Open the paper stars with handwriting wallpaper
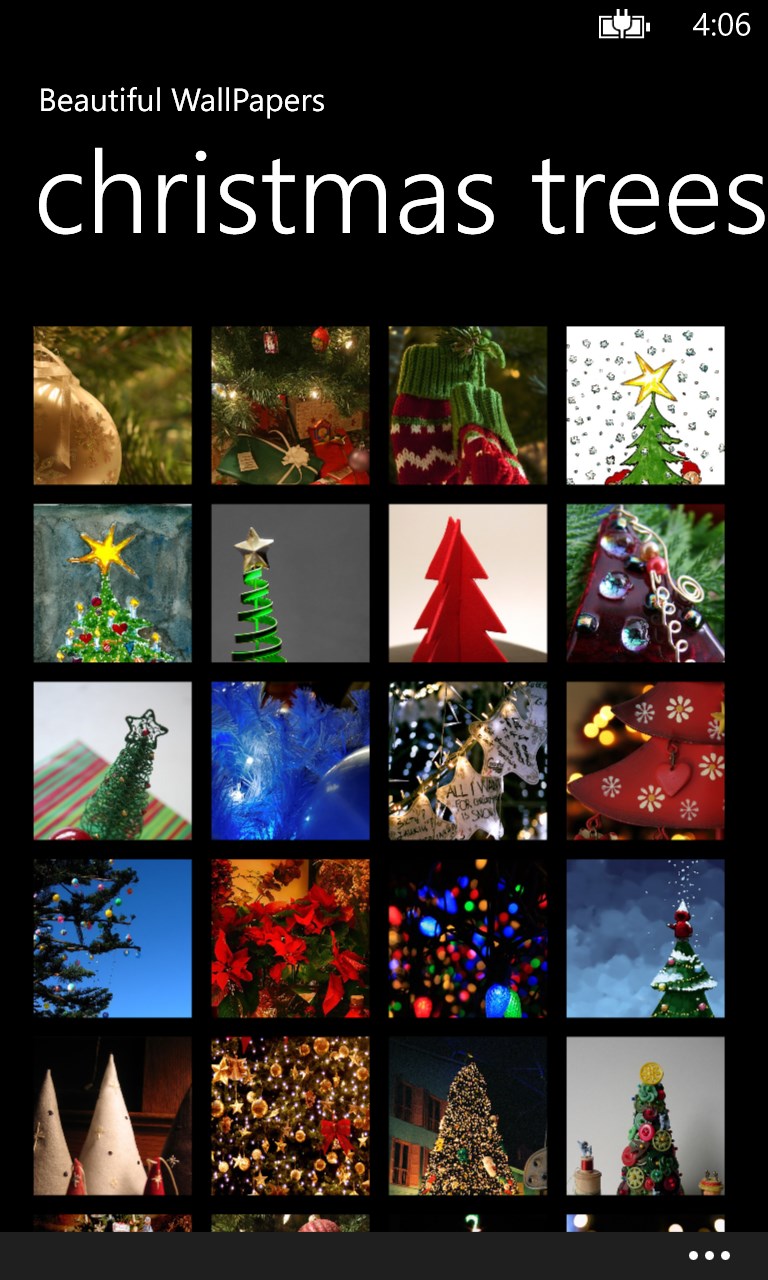The image size is (768, 1280). click(x=468, y=761)
